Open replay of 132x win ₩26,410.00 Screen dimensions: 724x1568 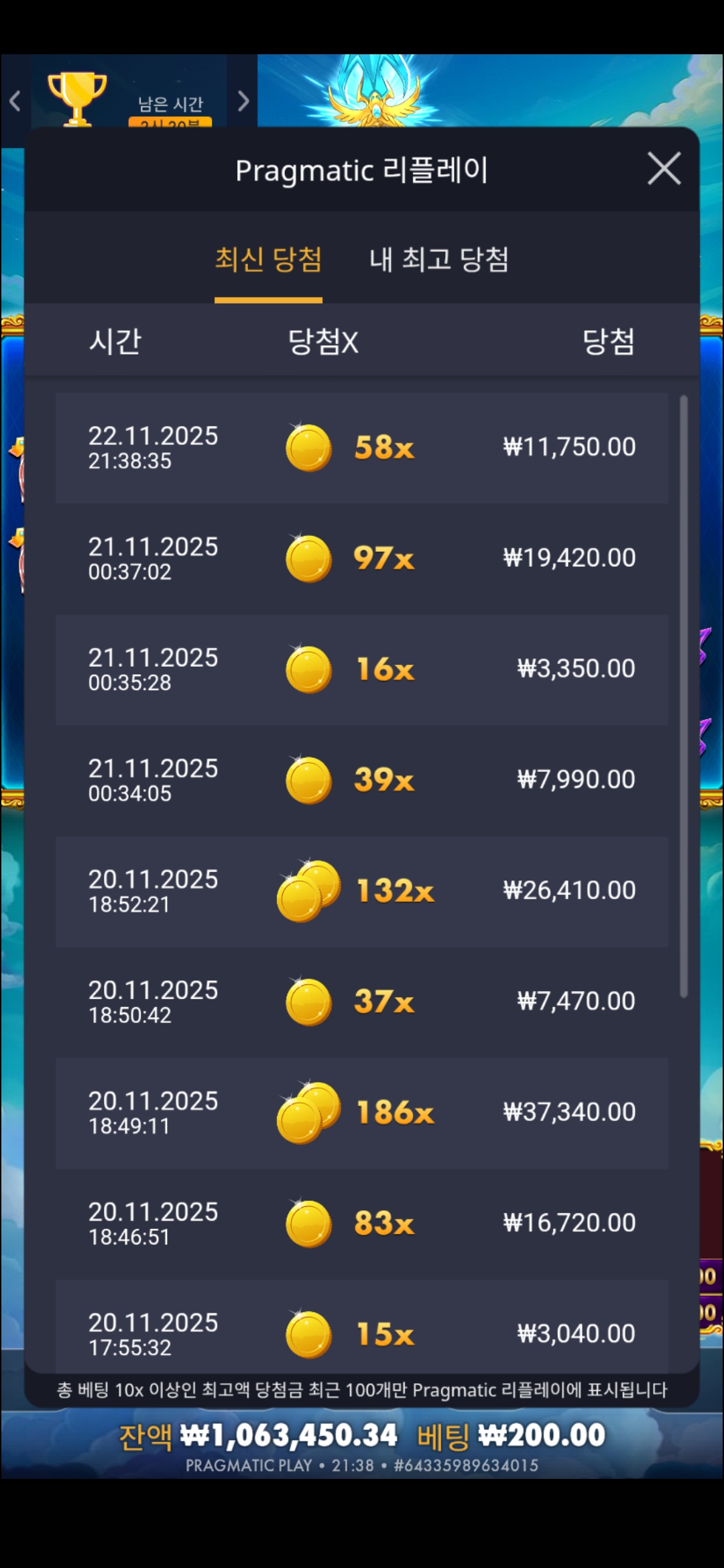pos(361,891)
